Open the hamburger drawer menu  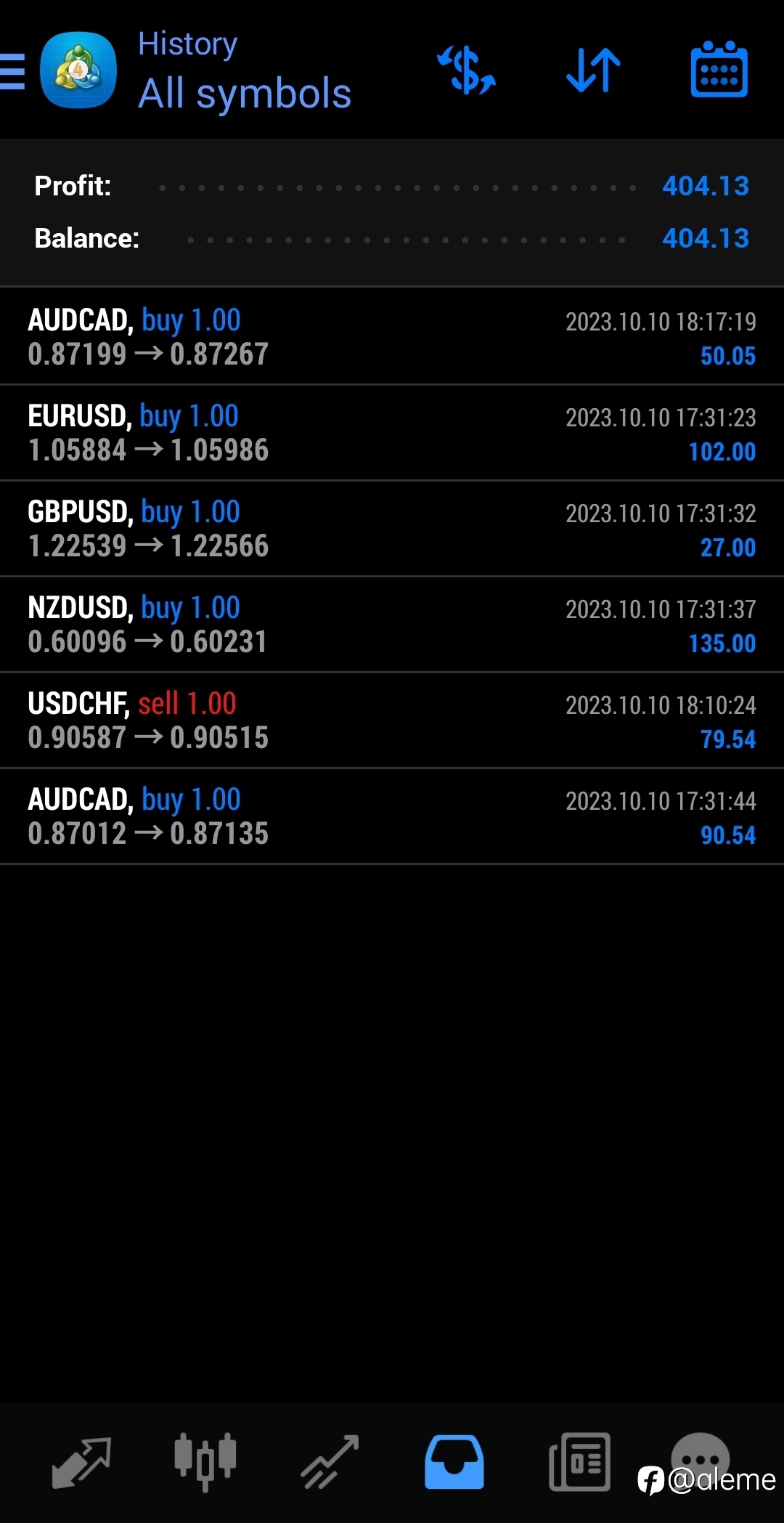click(x=12, y=71)
